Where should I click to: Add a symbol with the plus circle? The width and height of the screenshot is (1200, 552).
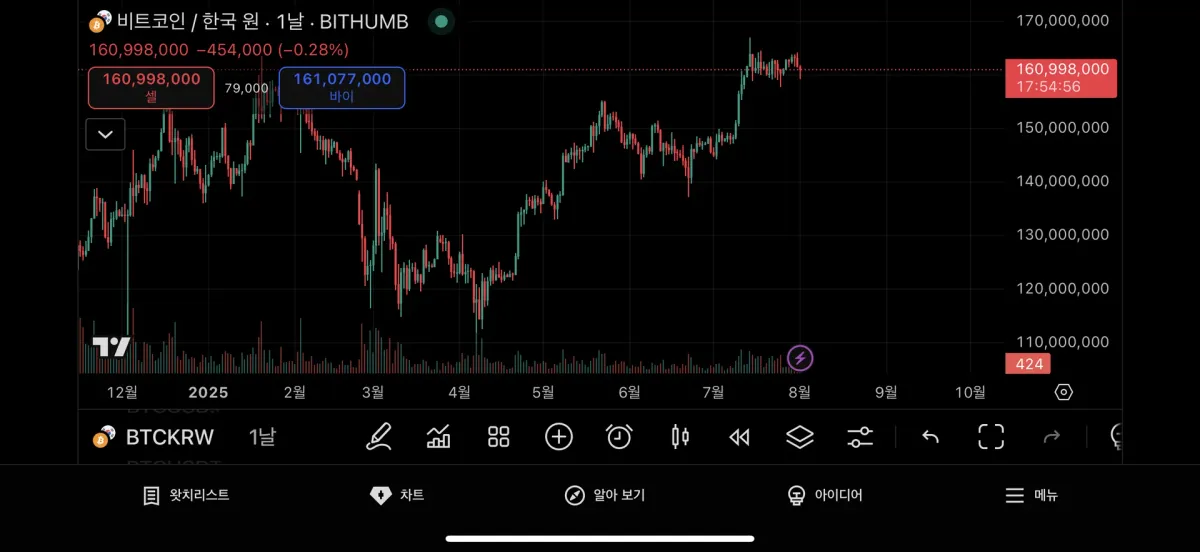pos(558,437)
